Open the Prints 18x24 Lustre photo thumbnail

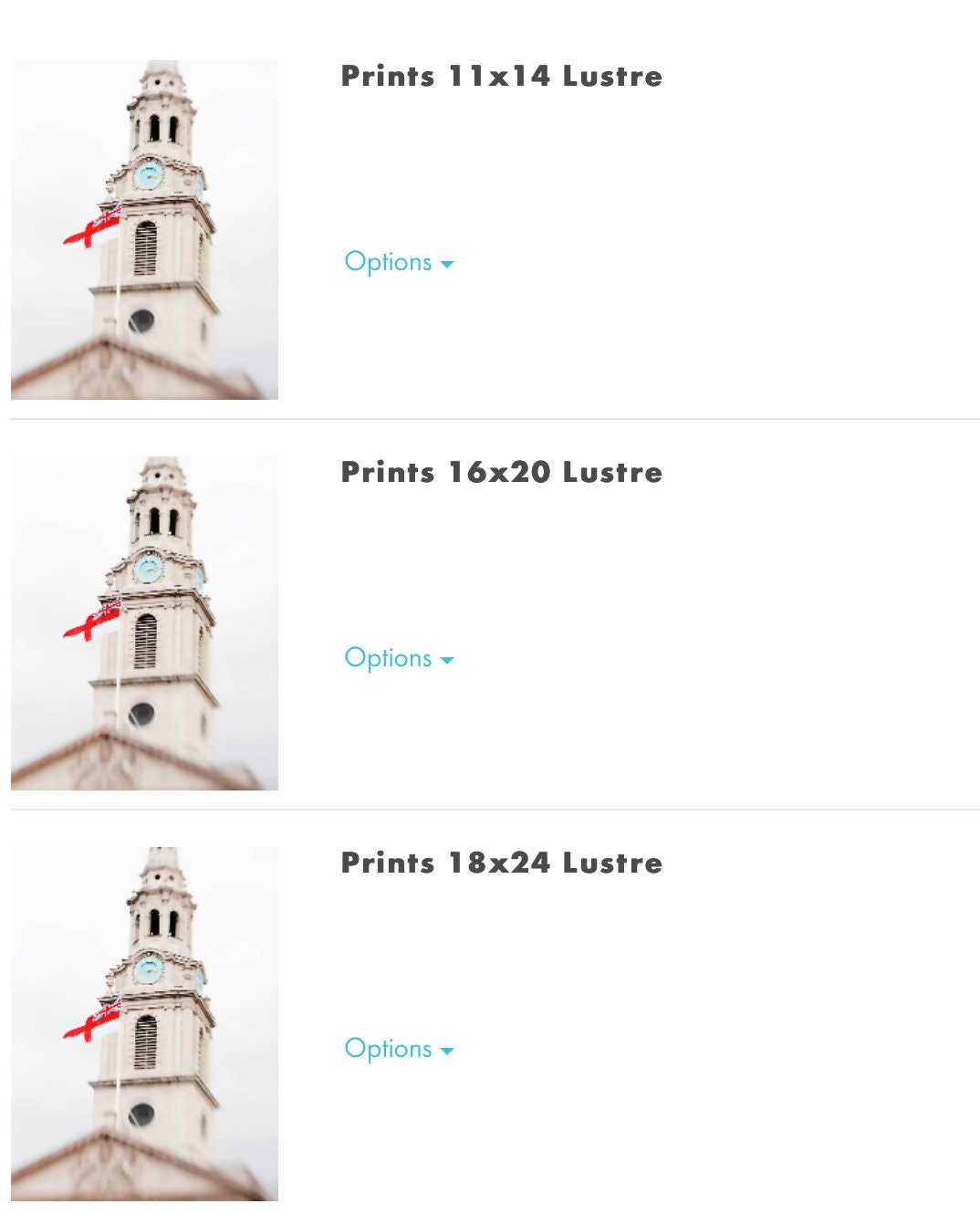coord(144,1023)
